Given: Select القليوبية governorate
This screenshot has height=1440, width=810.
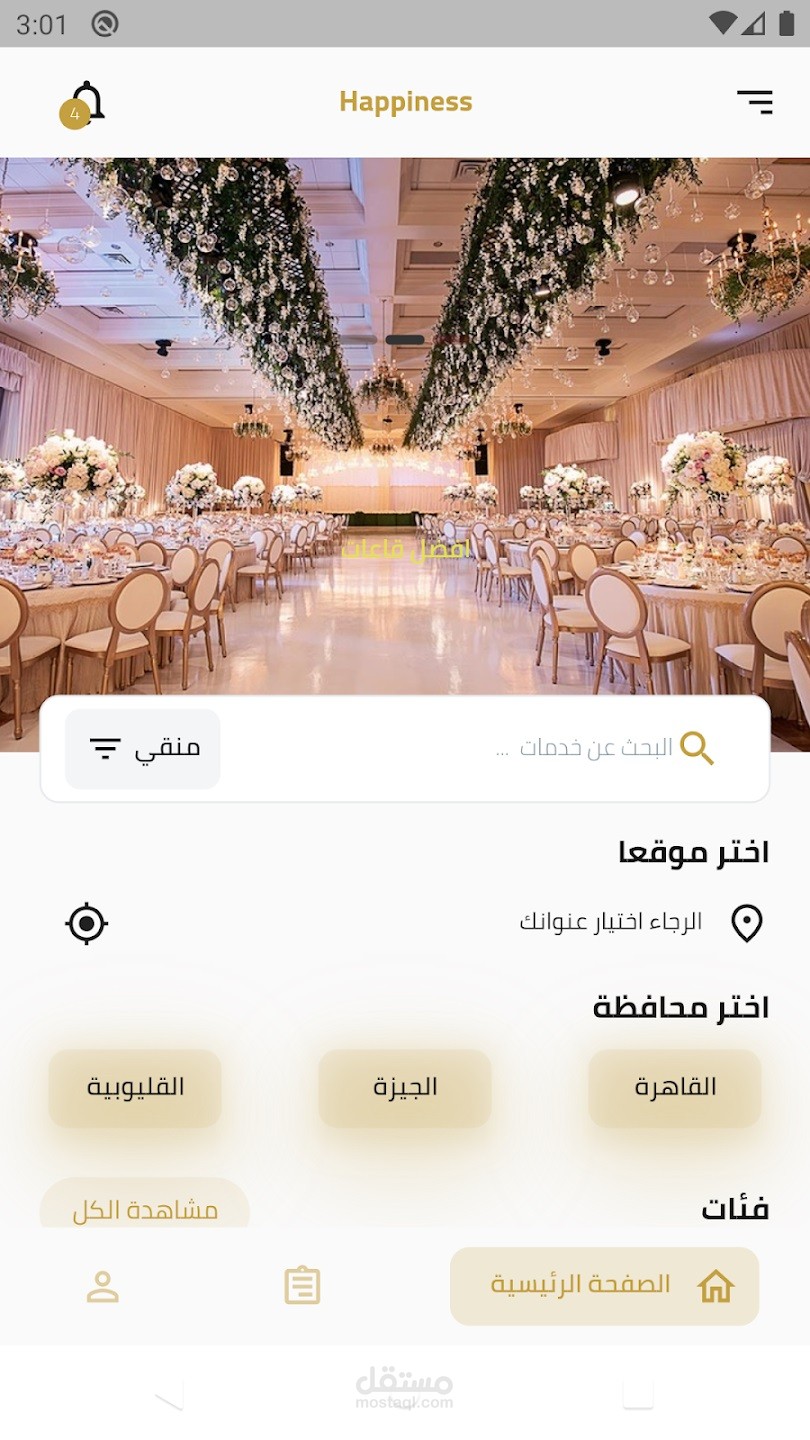Looking at the screenshot, I should coord(135,1088).
